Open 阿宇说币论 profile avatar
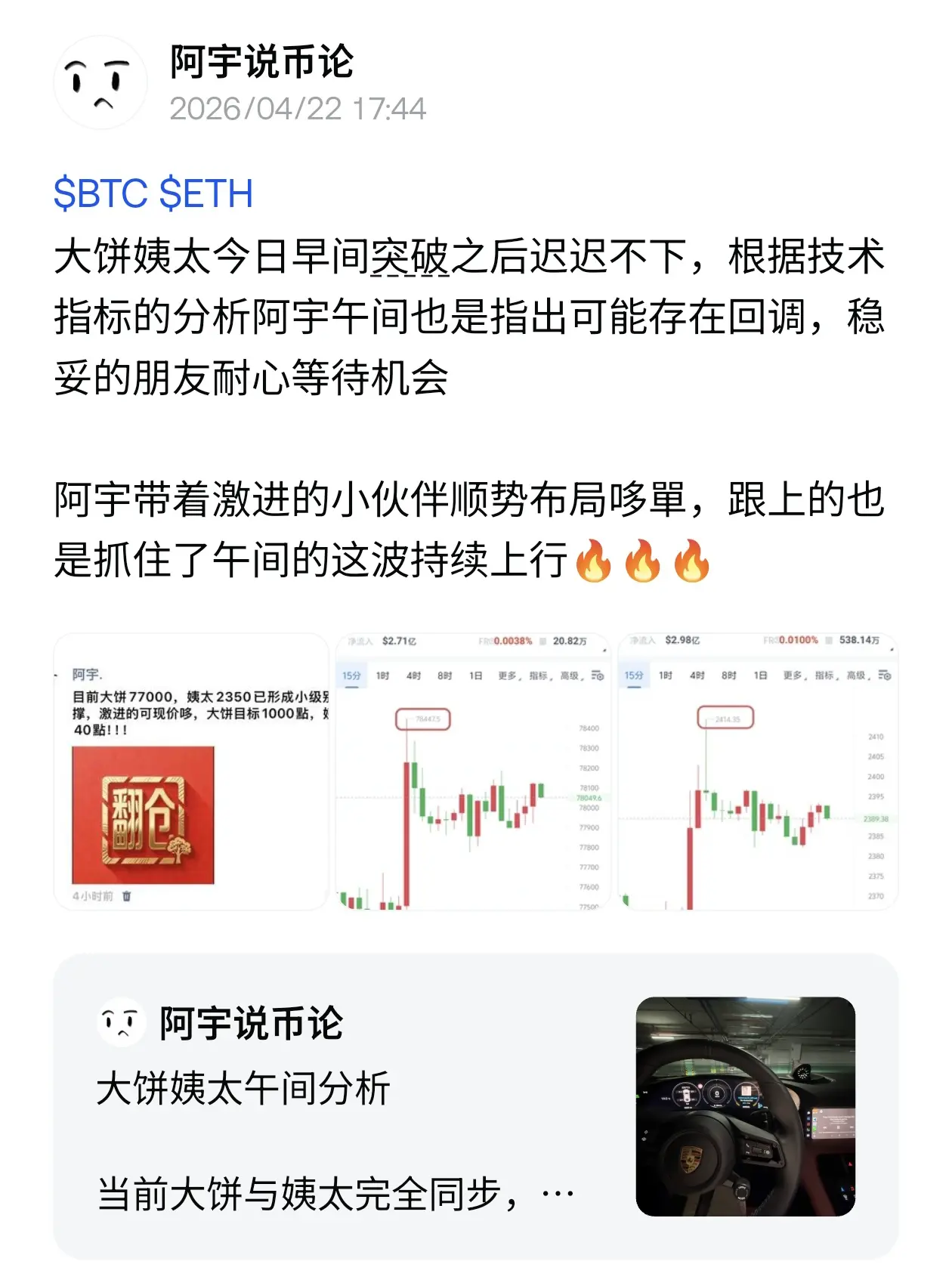This screenshot has width=952, height=1286. (x=100, y=83)
